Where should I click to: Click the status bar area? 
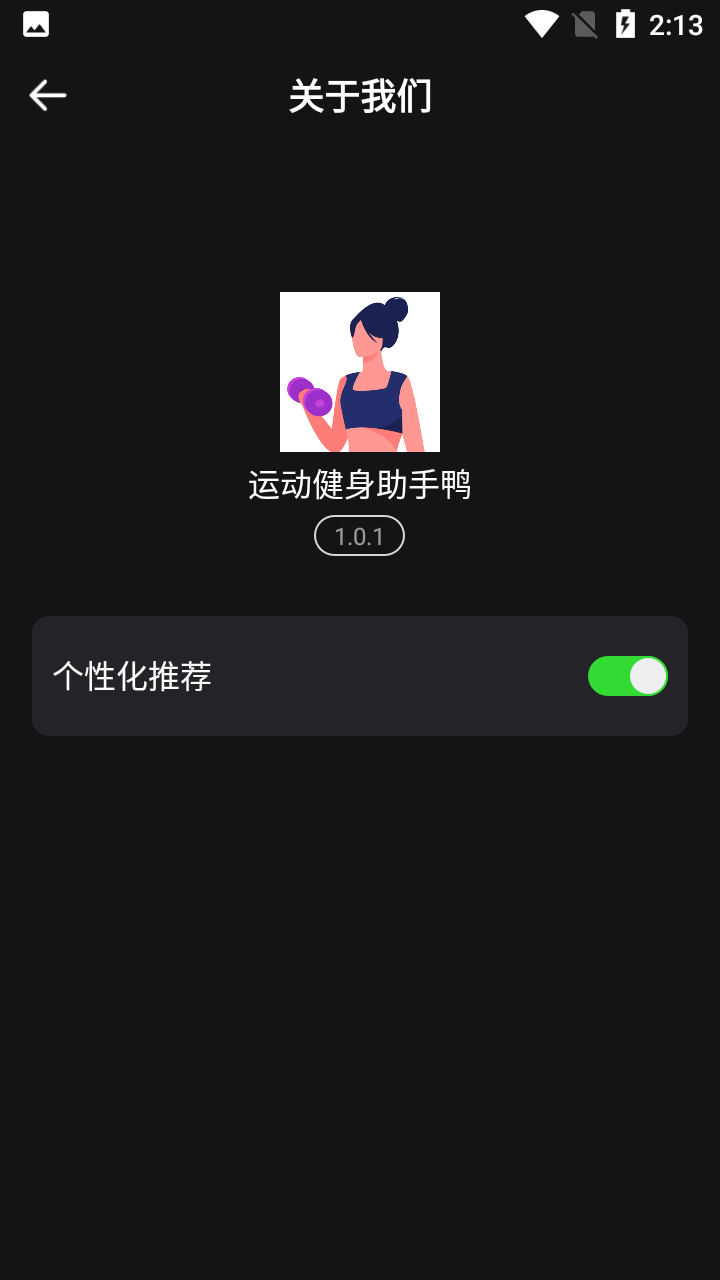coord(360,23)
